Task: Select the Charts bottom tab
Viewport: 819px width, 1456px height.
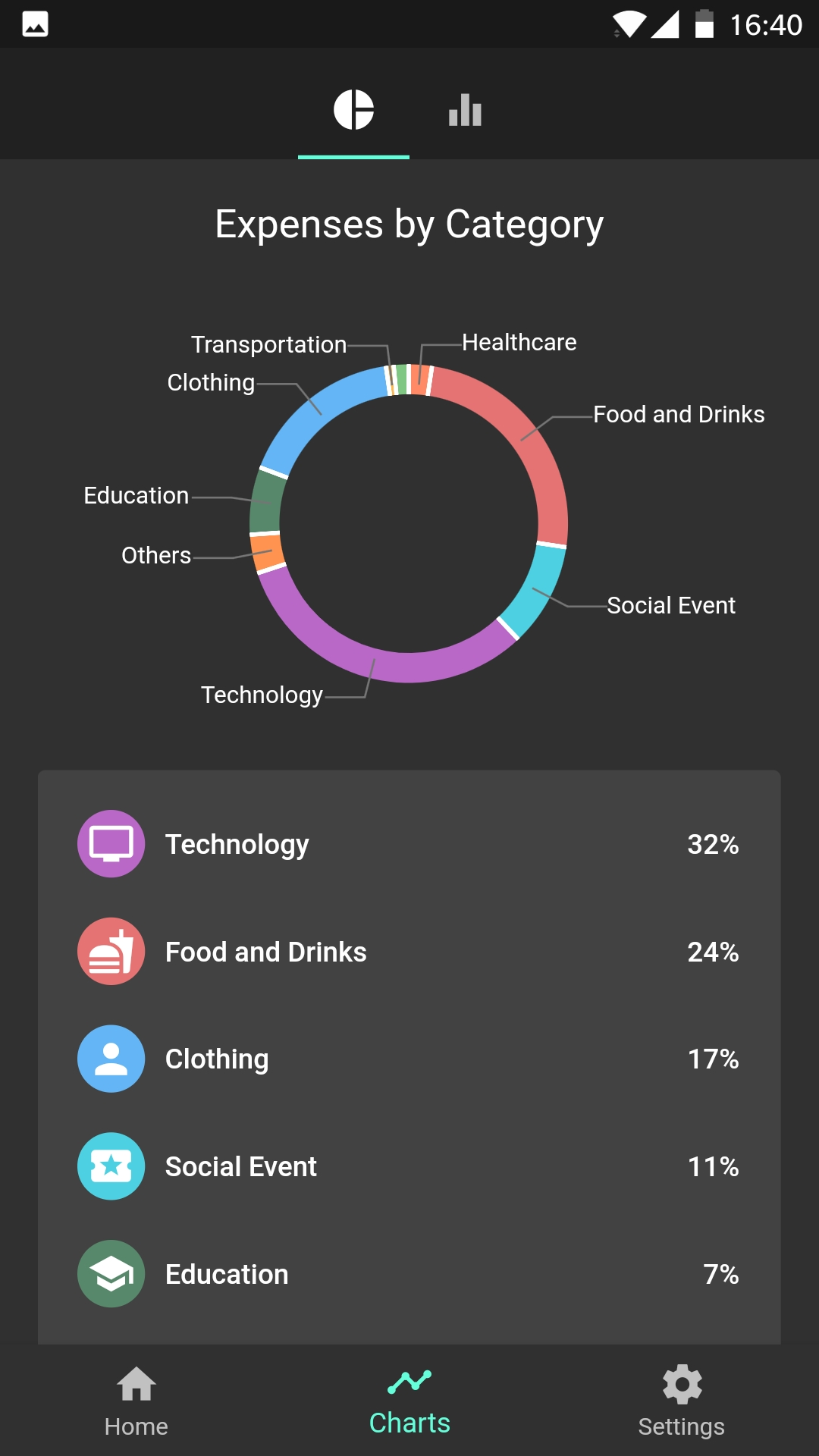Action: 409,1401
